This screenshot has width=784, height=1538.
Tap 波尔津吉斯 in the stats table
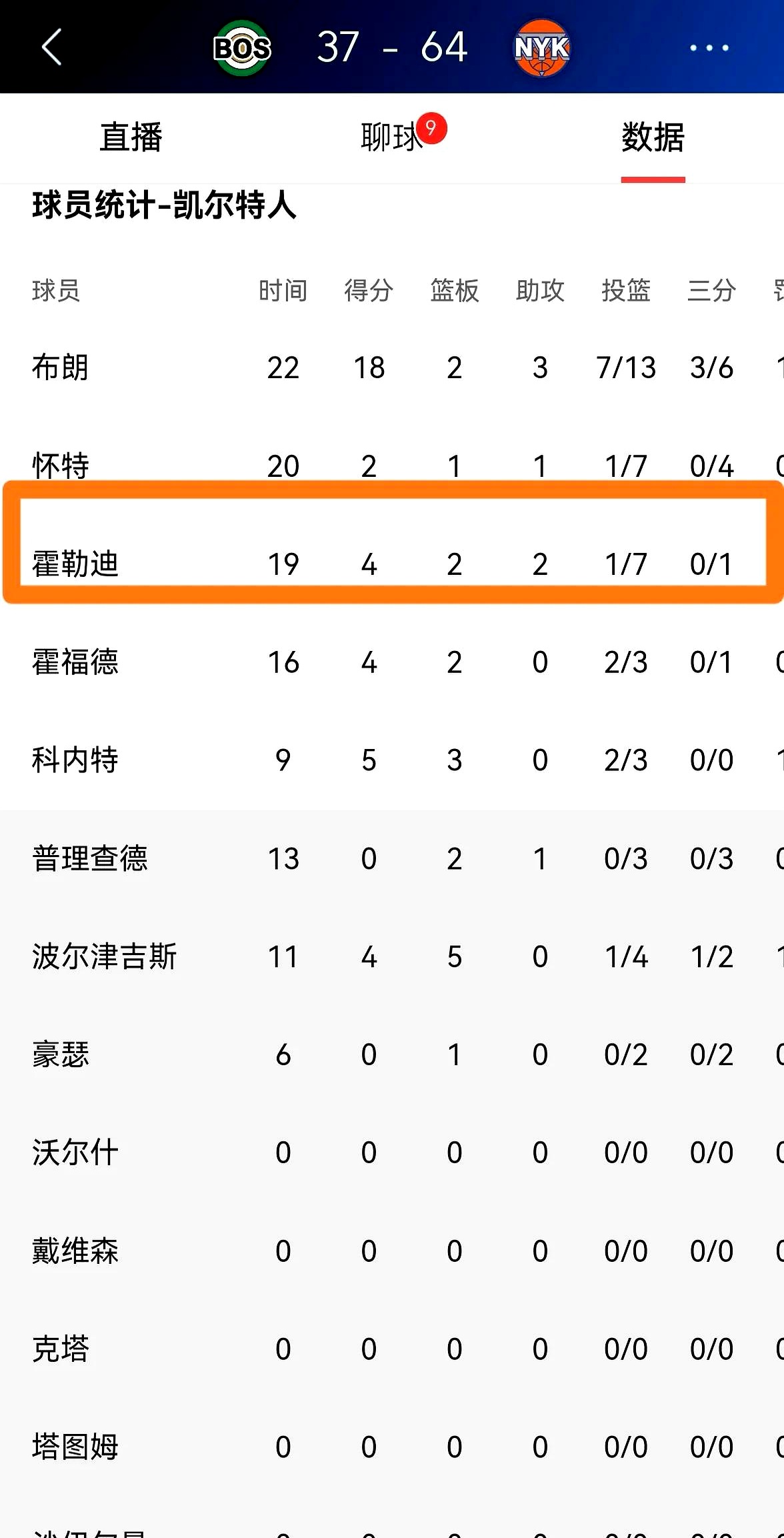pos(105,956)
